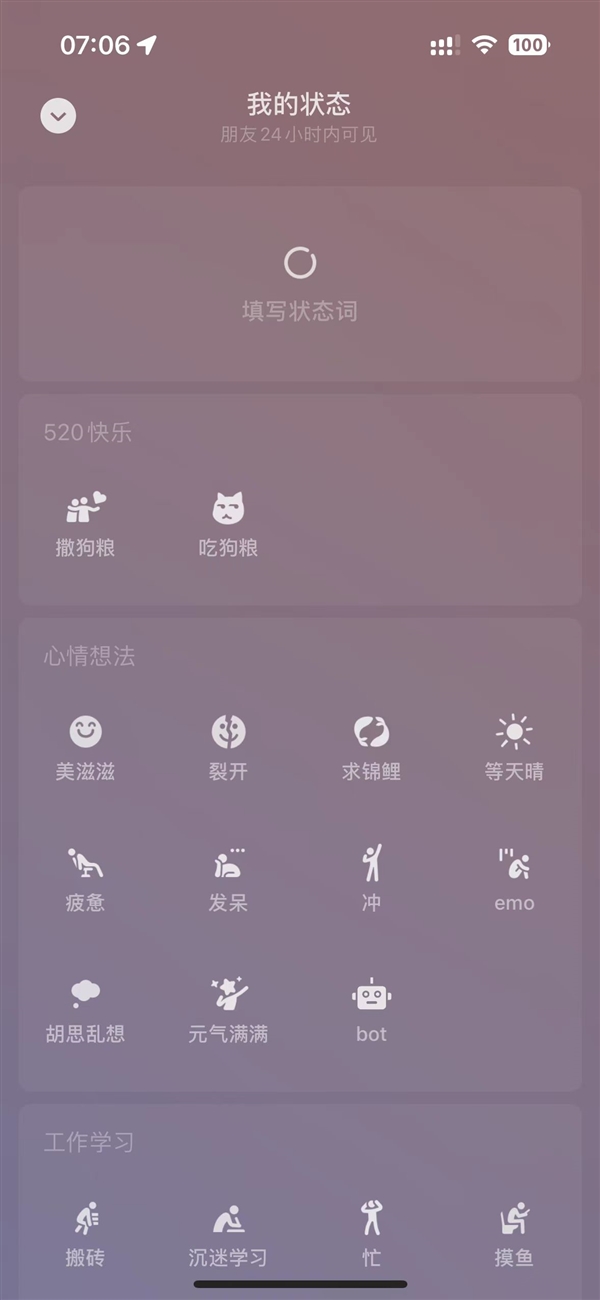Choose the 吃狗粮 status
Viewport: 600px width, 1300px height.
(x=229, y=524)
